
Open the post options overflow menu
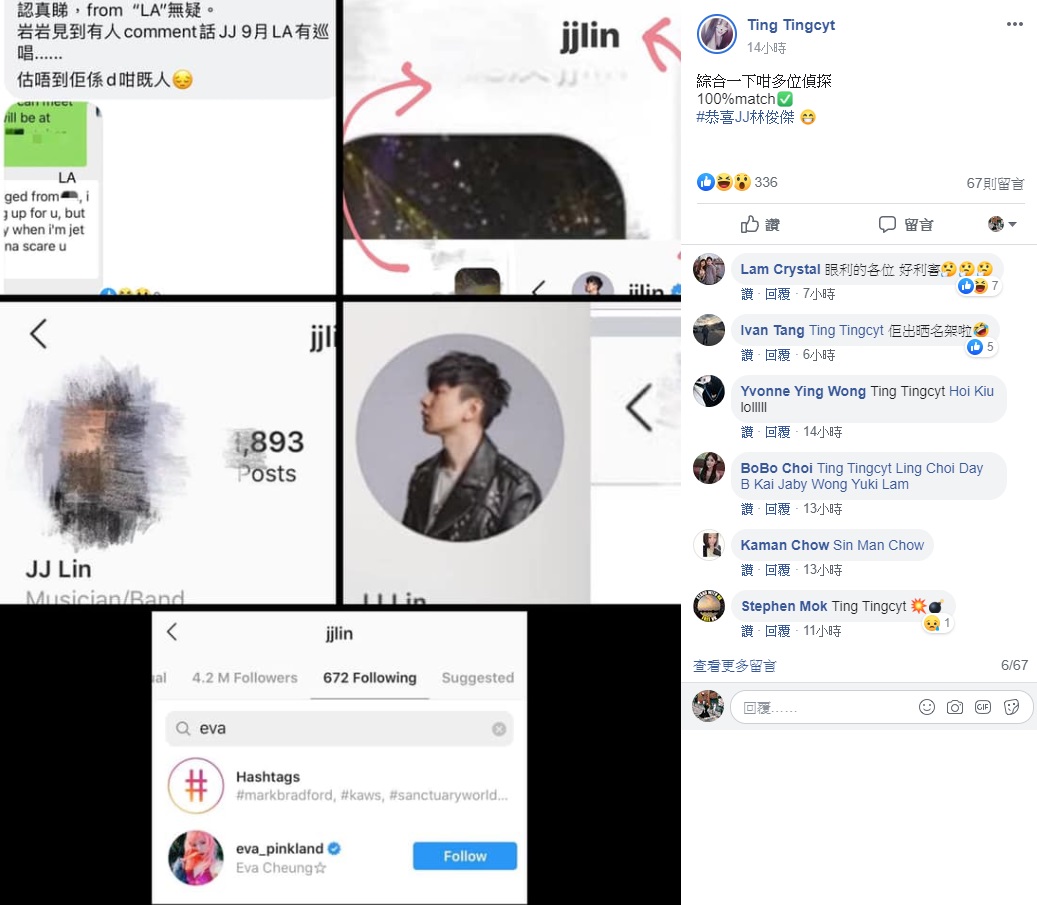1014,24
